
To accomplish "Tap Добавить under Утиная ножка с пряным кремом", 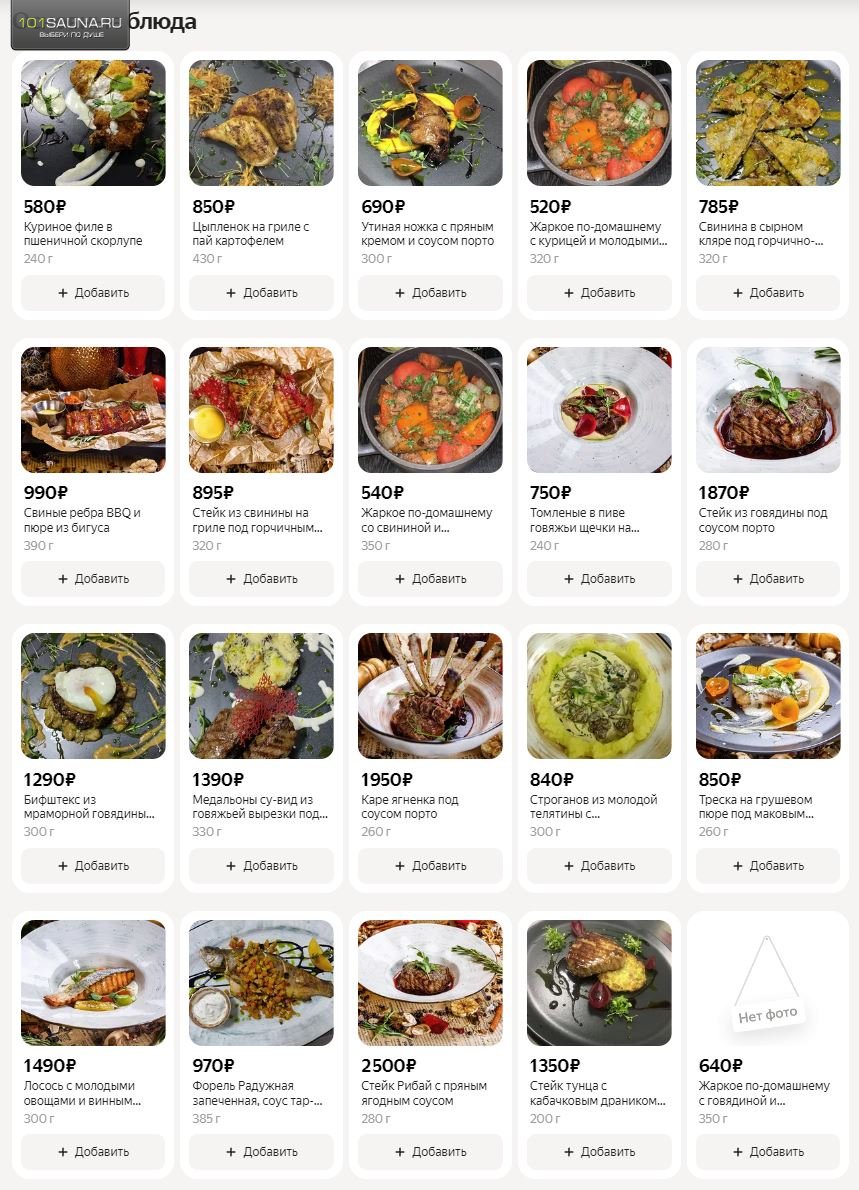I will [x=430, y=293].
